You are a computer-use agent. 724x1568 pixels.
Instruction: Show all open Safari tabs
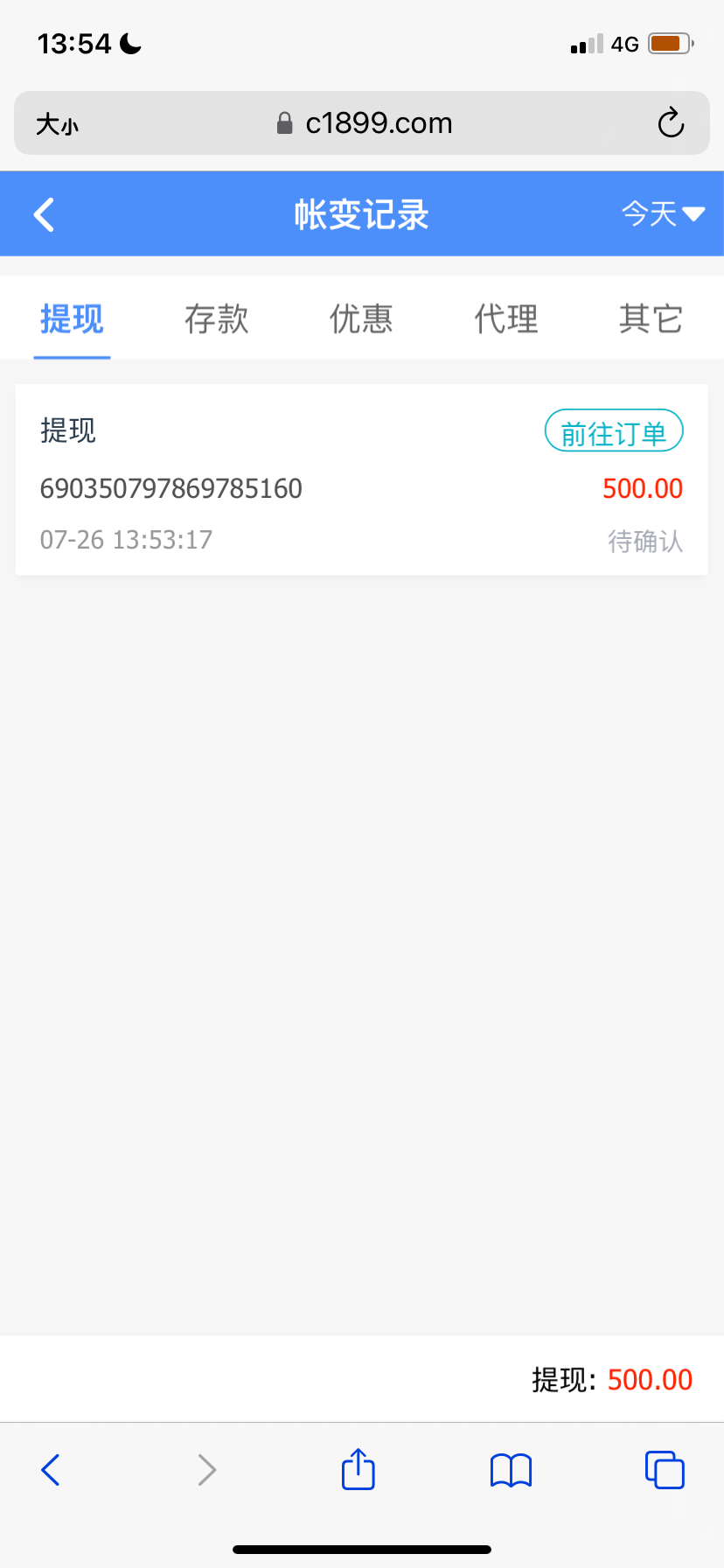(x=665, y=1470)
